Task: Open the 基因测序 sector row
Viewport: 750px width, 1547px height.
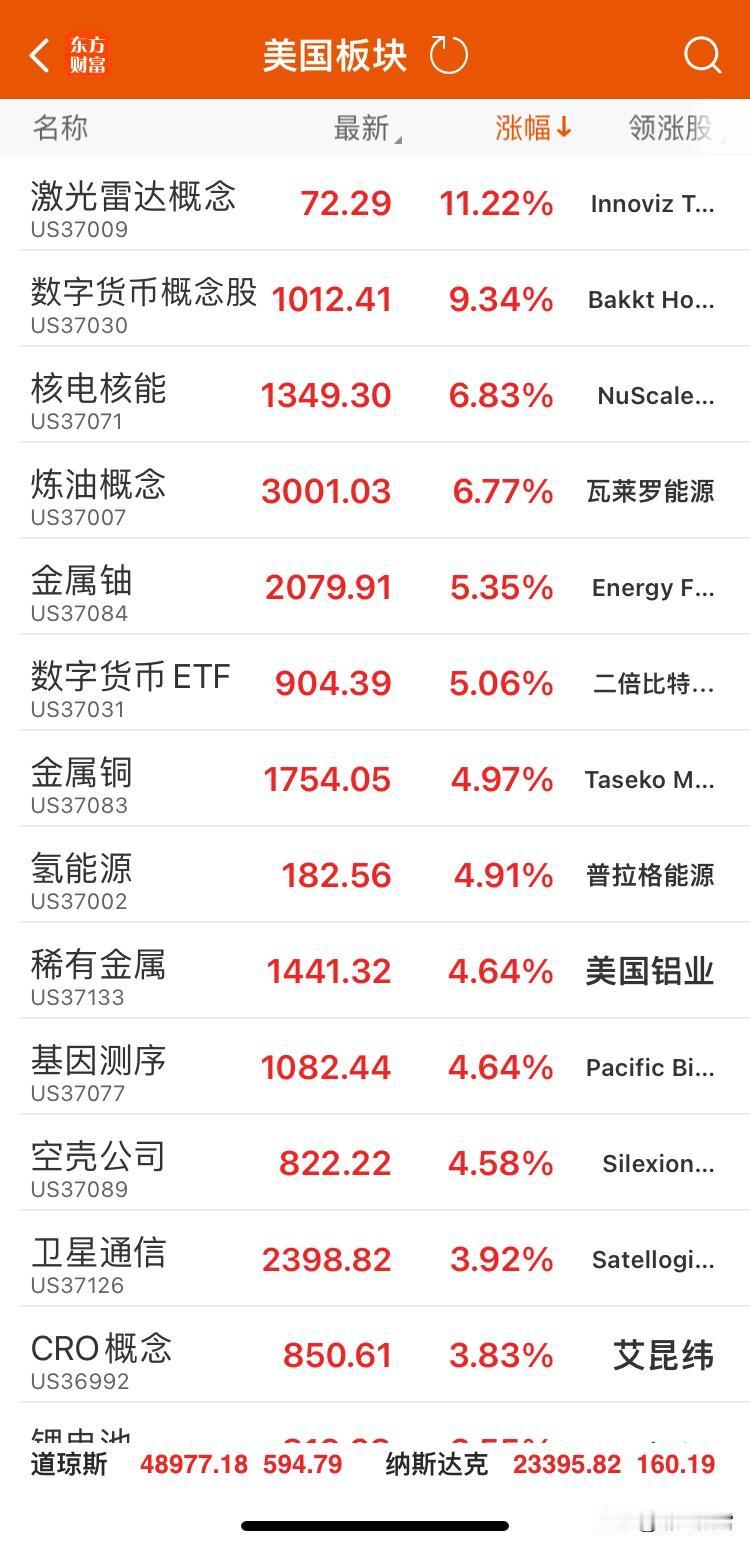Action: click(375, 1067)
